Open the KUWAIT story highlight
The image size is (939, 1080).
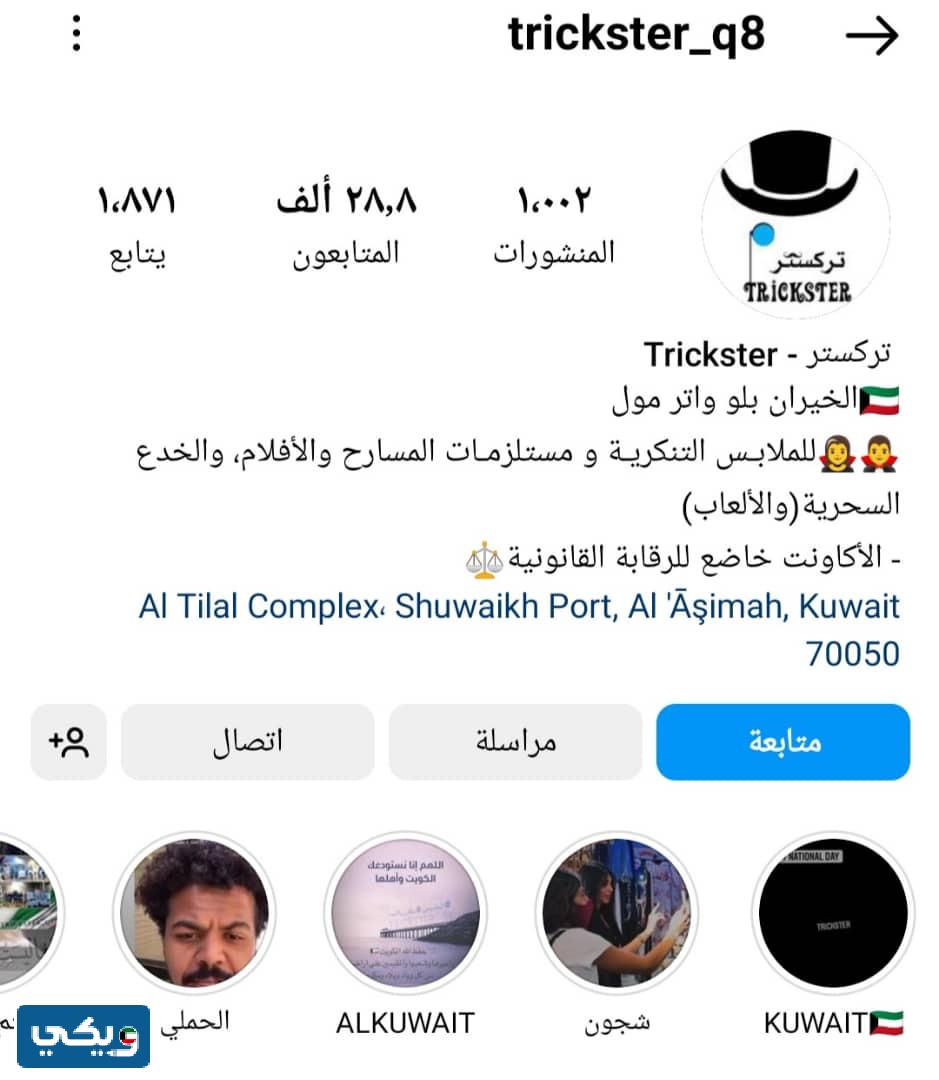(x=833, y=914)
